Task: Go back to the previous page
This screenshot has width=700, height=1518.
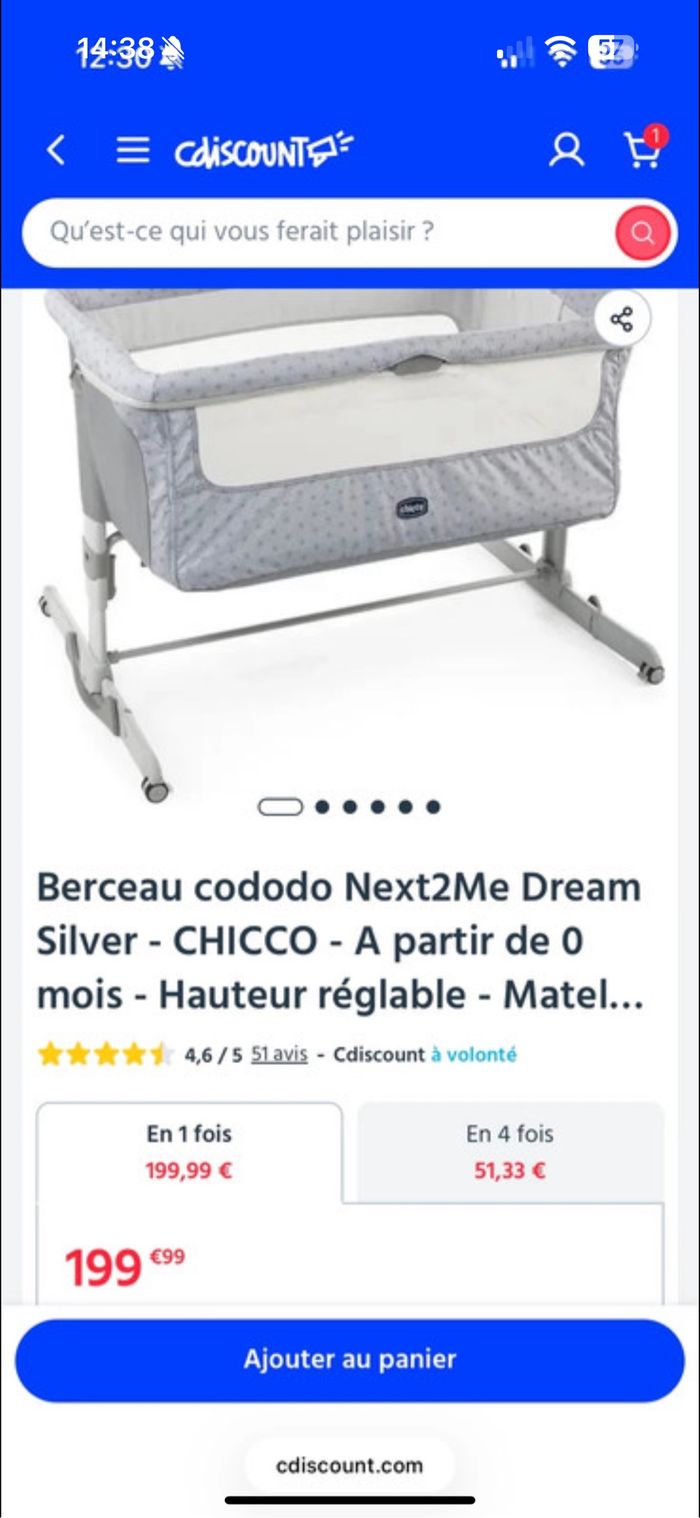Action: [56, 151]
